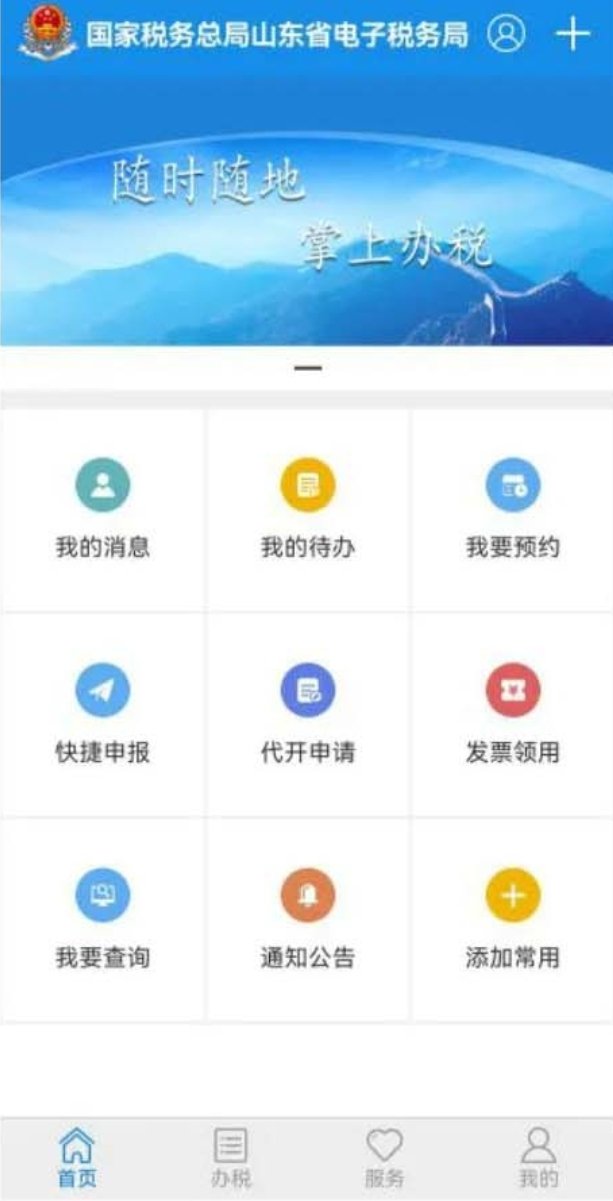Image resolution: width=613 pixels, height=1201 pixels.
Task: Open 快捷申报 quick filing
Action: tap(103, 714)
